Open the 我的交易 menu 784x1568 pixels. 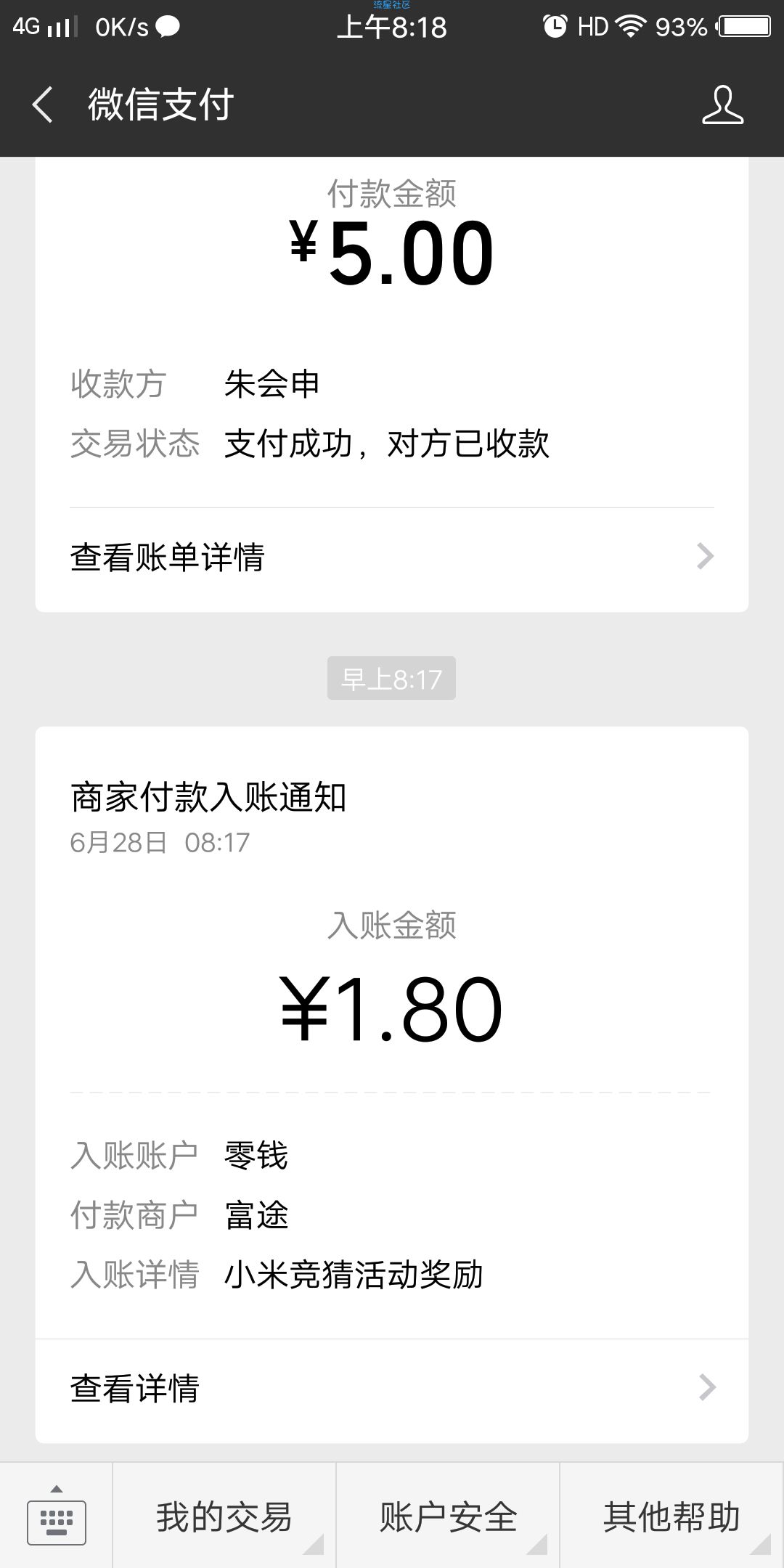pos(224,1517)
